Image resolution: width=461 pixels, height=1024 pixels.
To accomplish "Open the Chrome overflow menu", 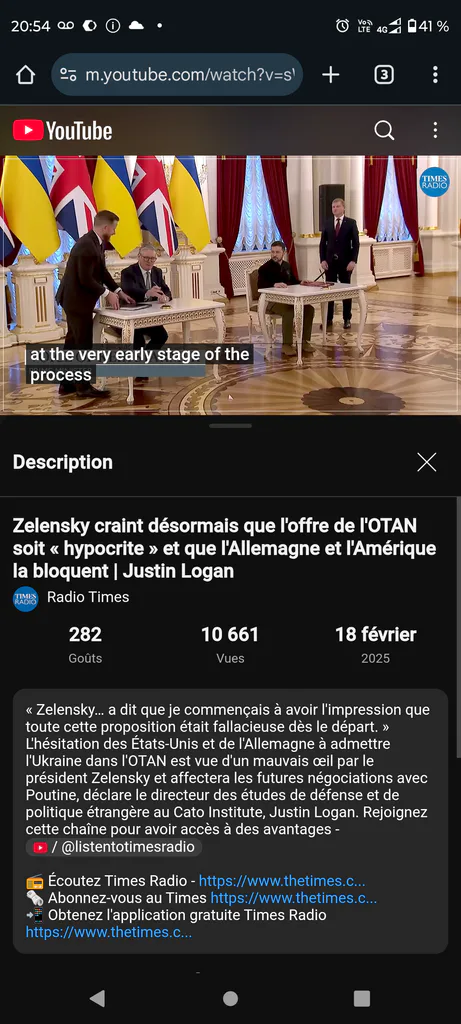I will point(435,75).
